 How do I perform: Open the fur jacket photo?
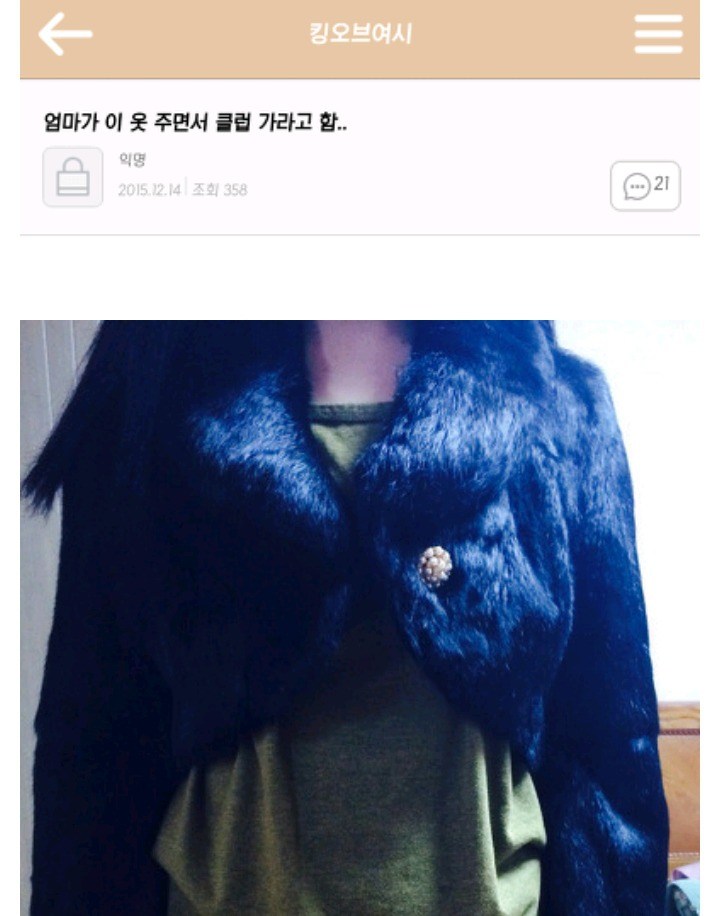pyautogui.click(x=360, y=617)
